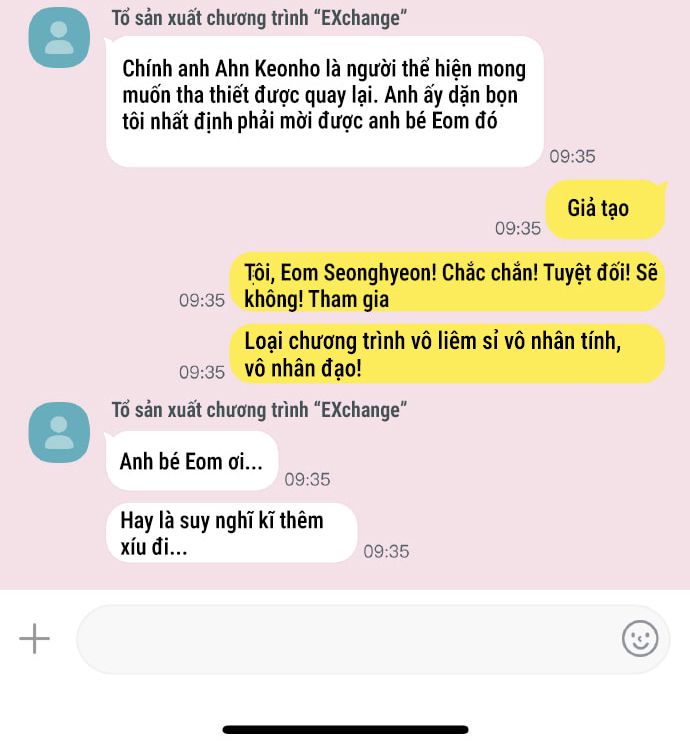Open sender avatar beside "Anh bé Eom ơi..."
Viewport: 690px width, 748px height.
pos(59,432)
